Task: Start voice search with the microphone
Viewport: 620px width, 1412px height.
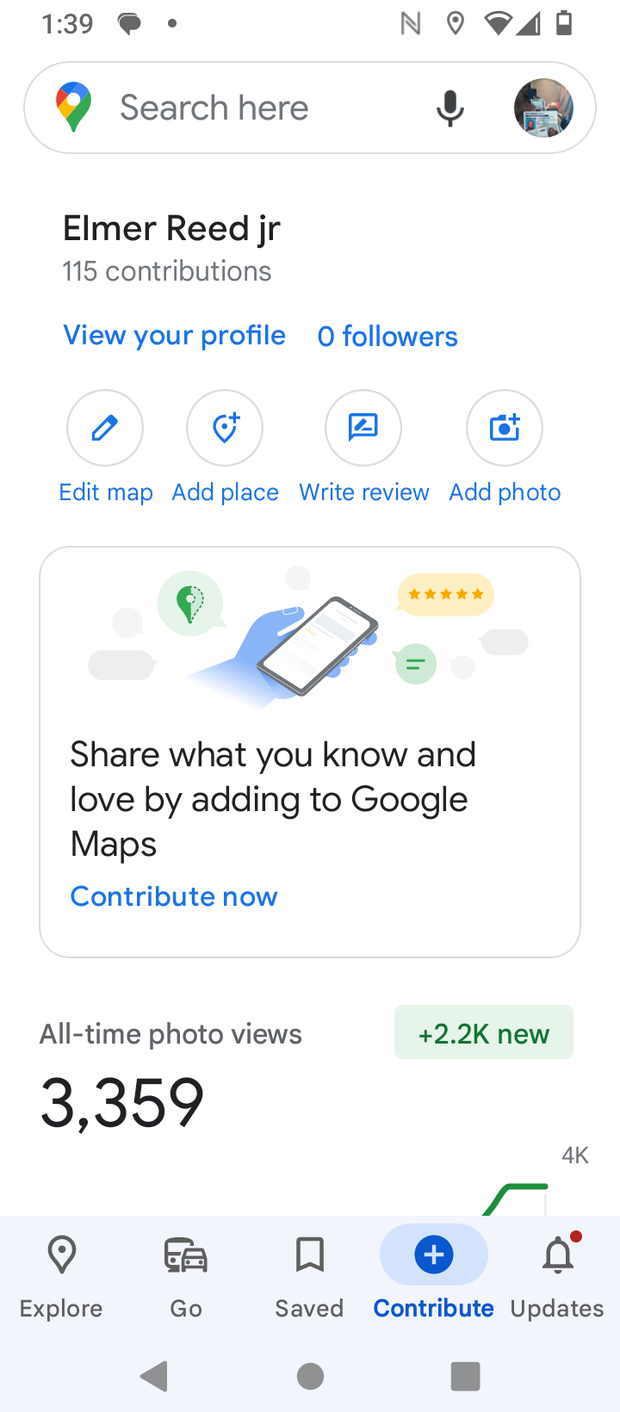Action: click(450, 108)
